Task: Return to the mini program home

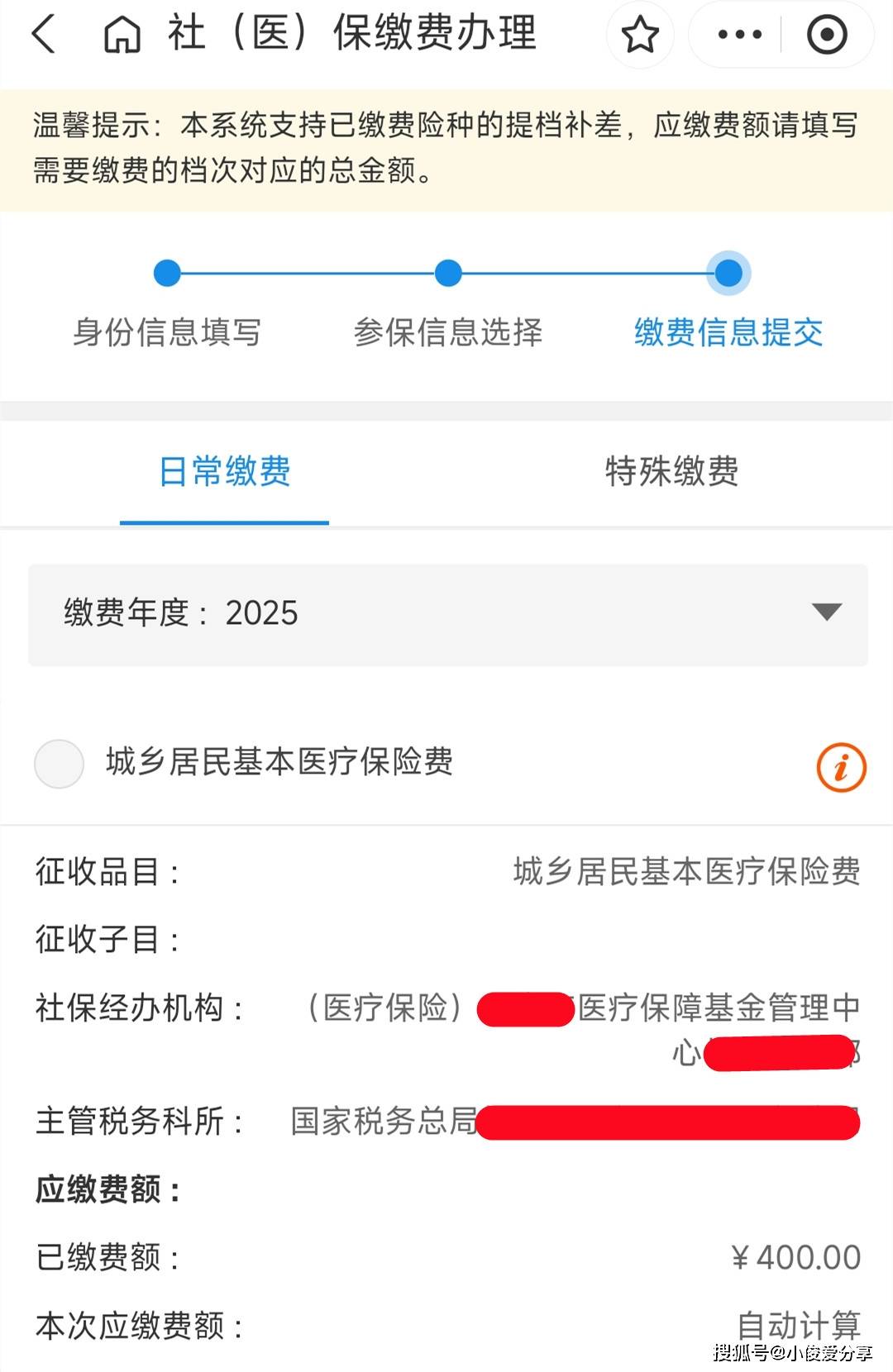Action: point(122,35)
